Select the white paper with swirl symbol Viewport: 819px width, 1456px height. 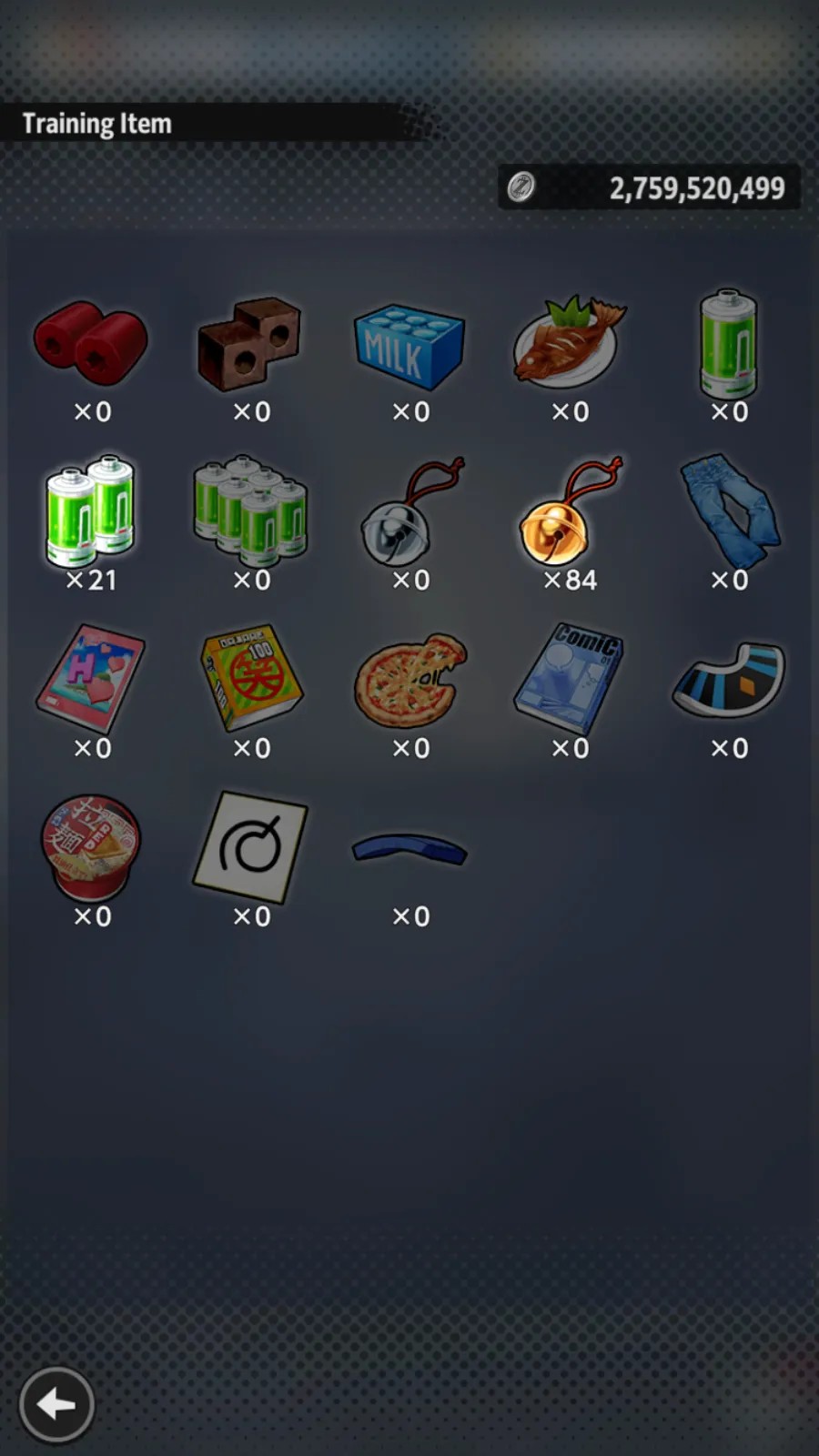click(x=250, y=847)
